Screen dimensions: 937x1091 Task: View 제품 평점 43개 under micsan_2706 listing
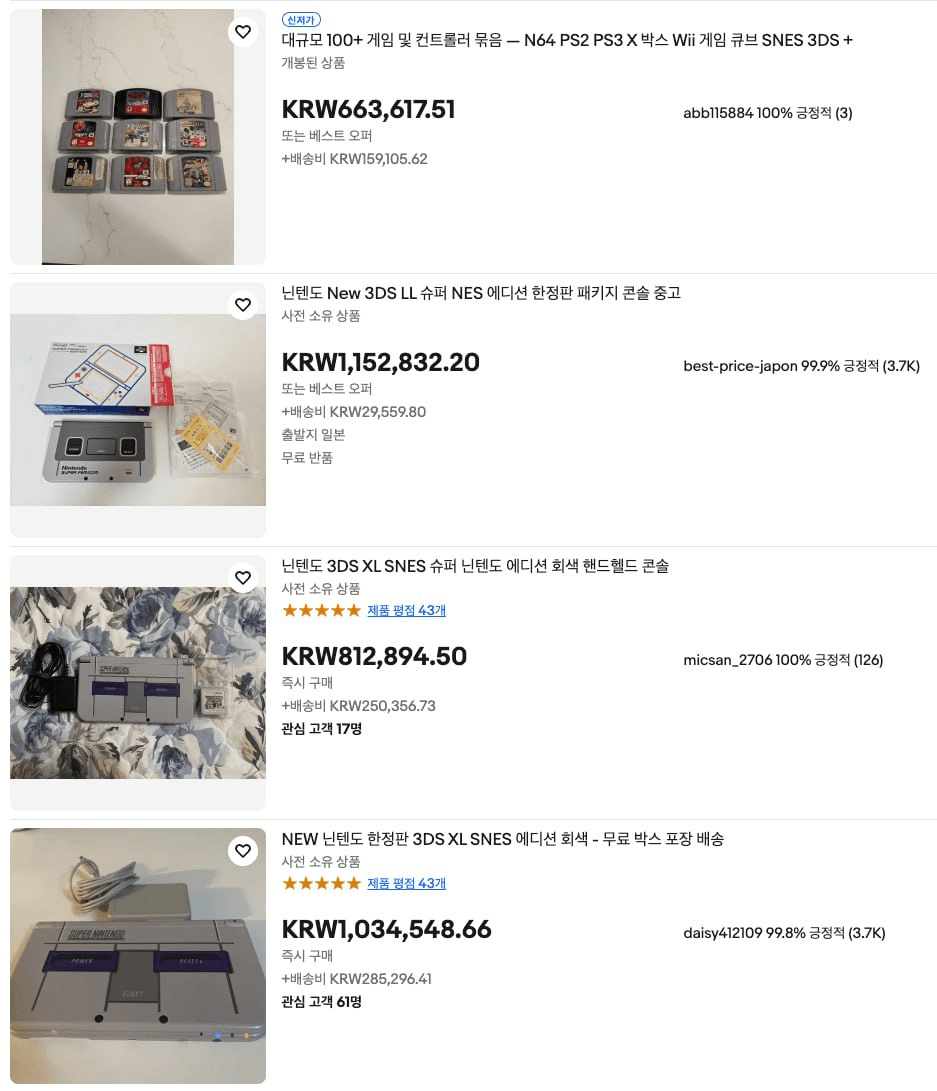[406, 610]
